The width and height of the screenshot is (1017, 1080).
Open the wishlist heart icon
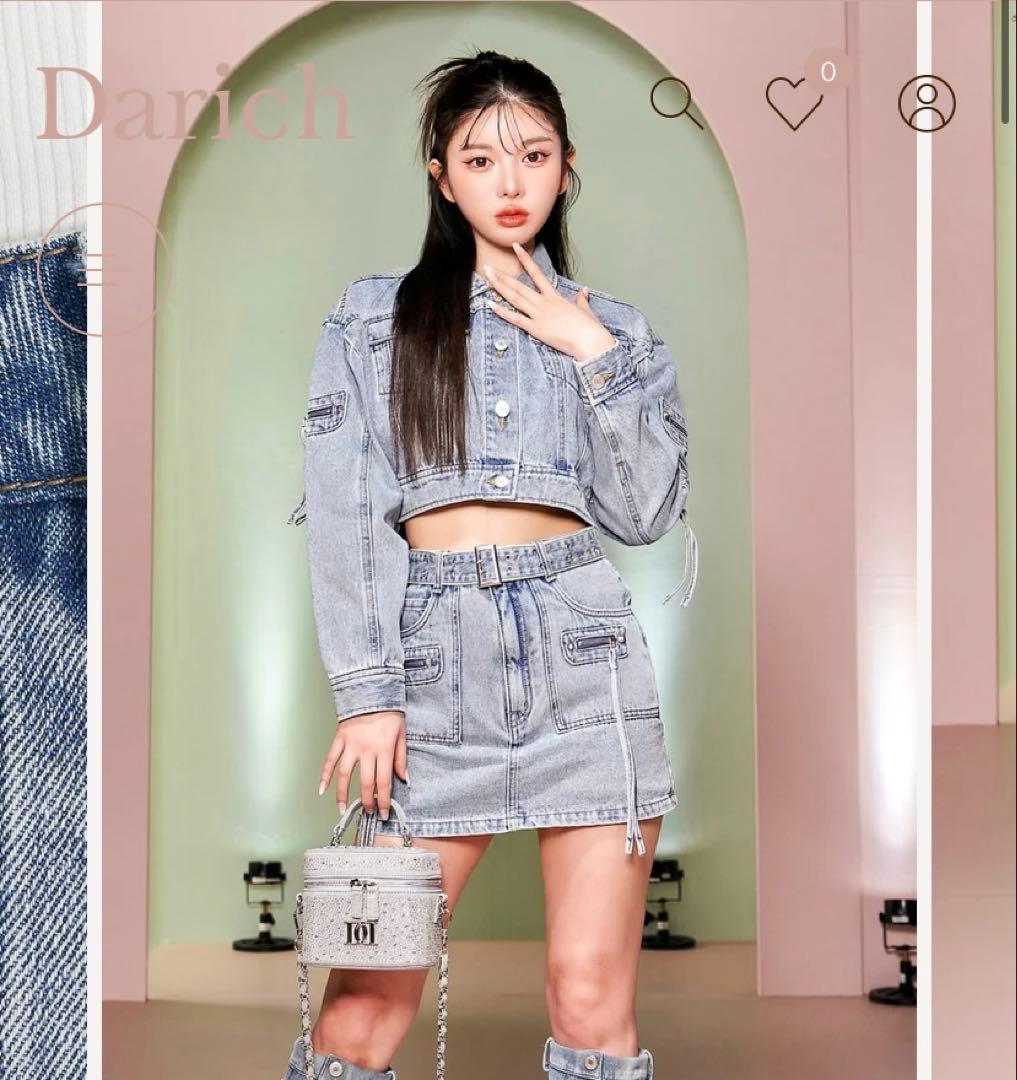coord(794,103)
